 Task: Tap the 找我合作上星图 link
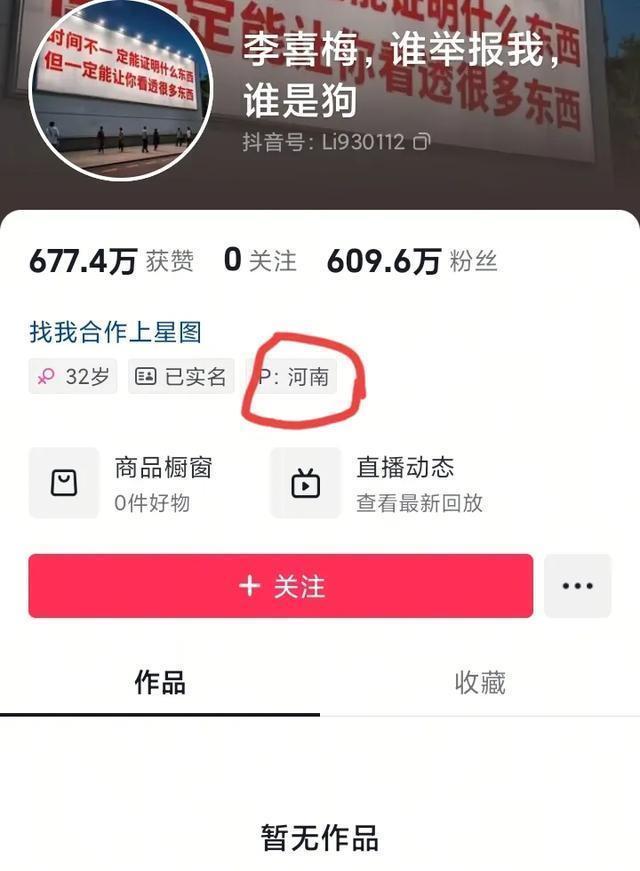tap(115, 331)
